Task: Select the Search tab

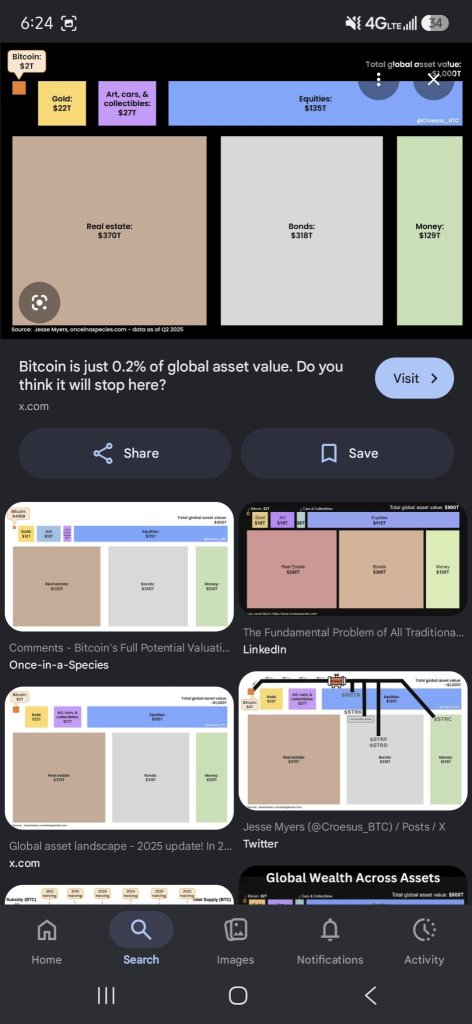Action: (141, 940)
